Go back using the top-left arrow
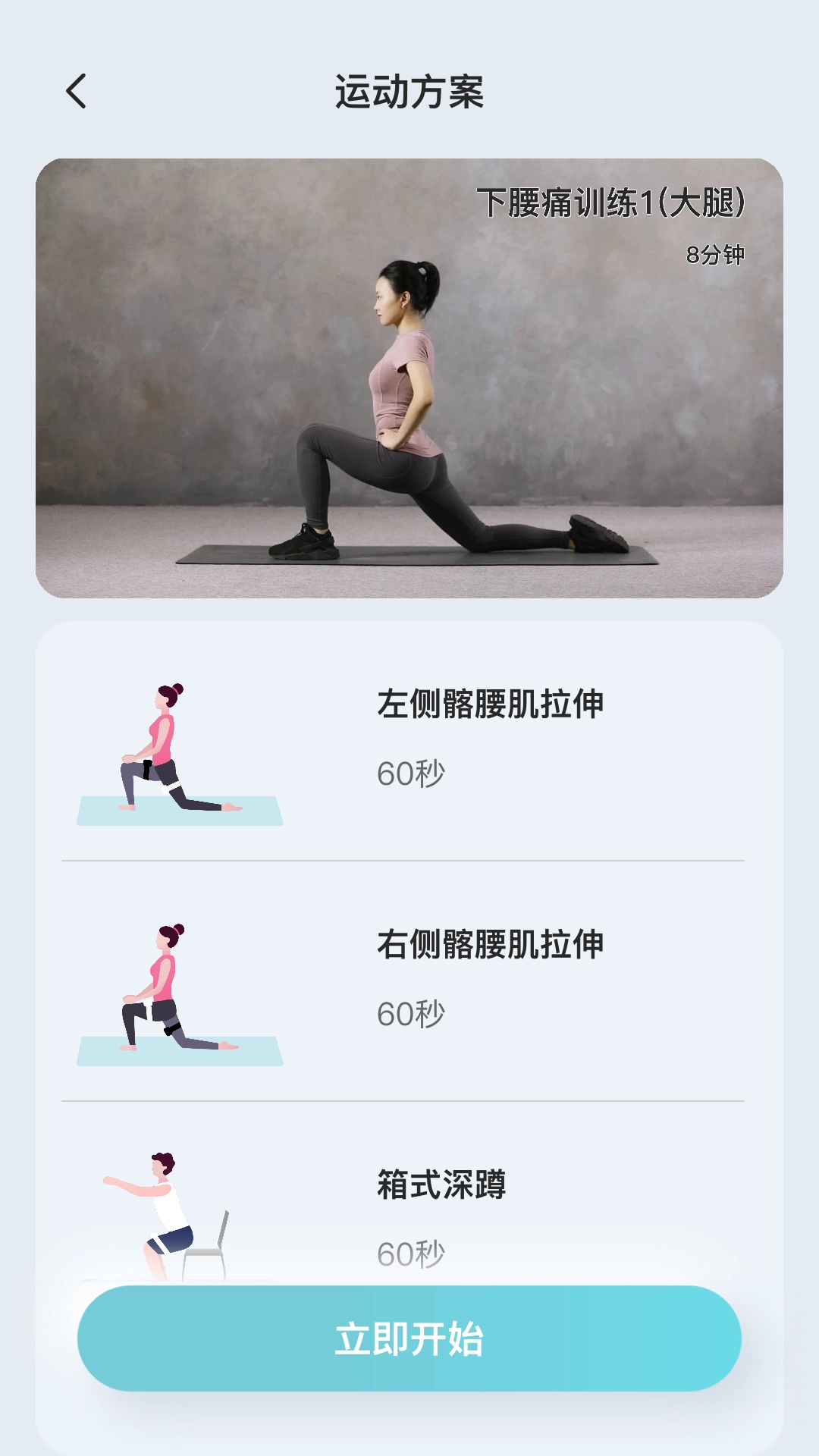Viewport: 819px width, 1456px height. tap(77, 92)
